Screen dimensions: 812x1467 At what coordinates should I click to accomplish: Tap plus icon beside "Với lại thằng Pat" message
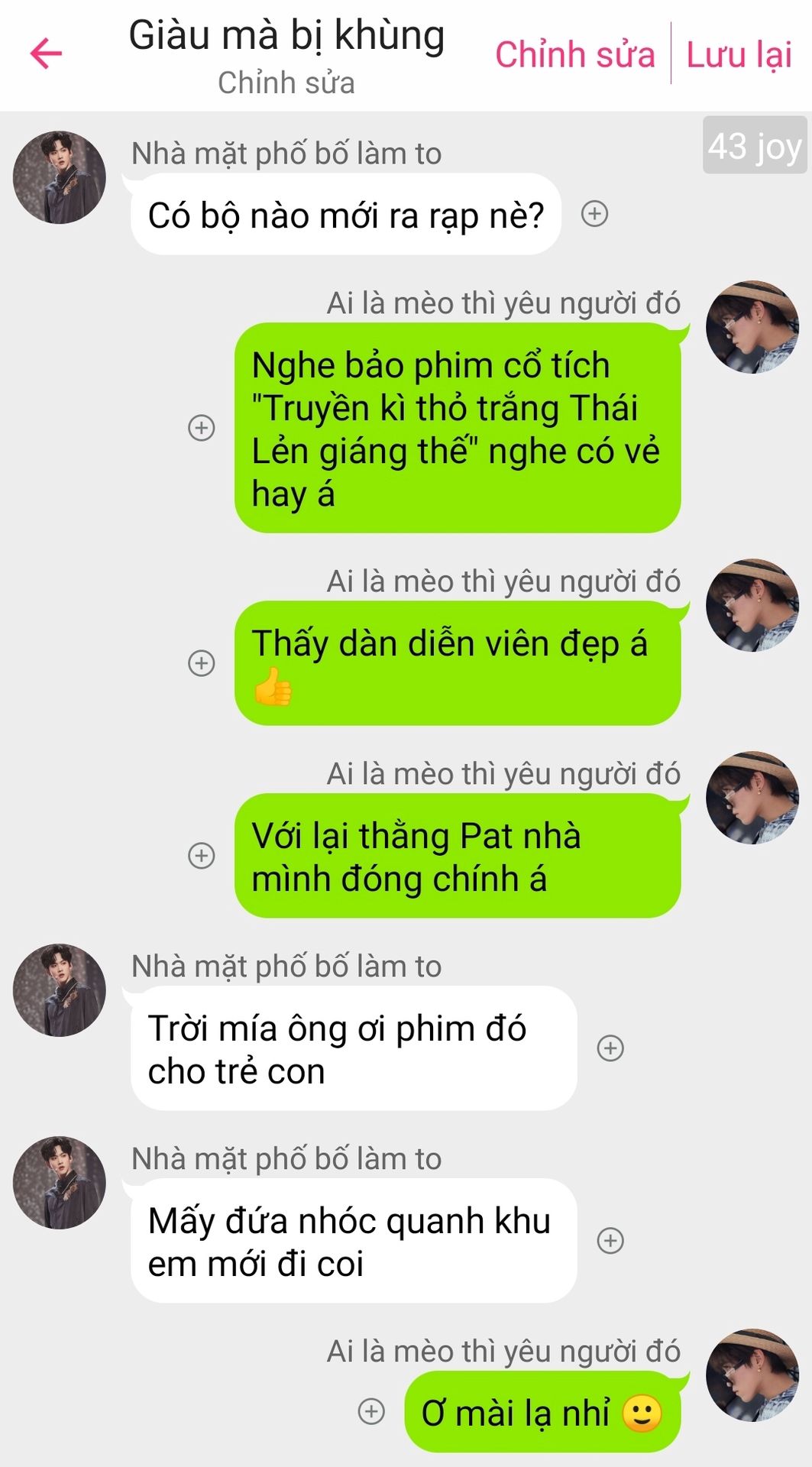(x=202, y=856)
